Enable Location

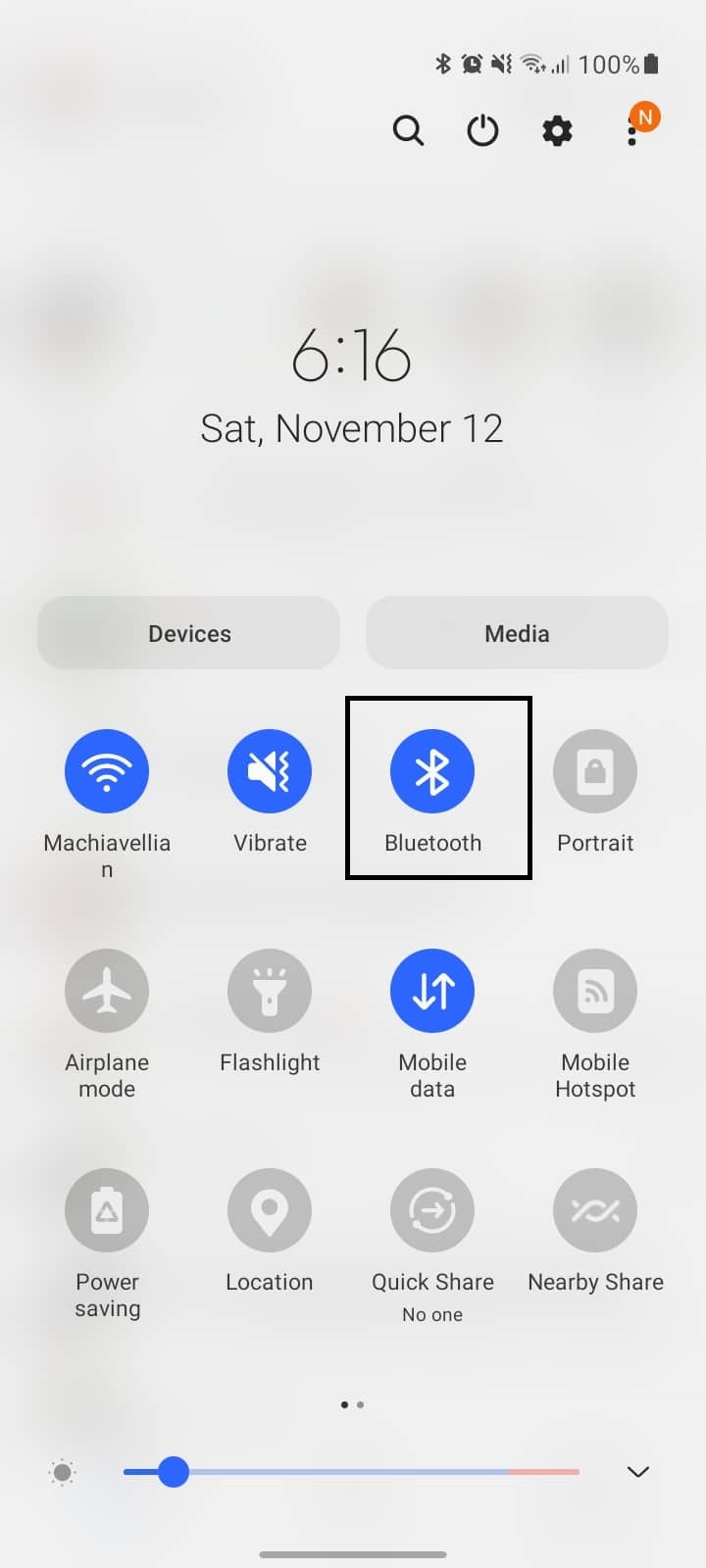click(x=270, y=1210)
